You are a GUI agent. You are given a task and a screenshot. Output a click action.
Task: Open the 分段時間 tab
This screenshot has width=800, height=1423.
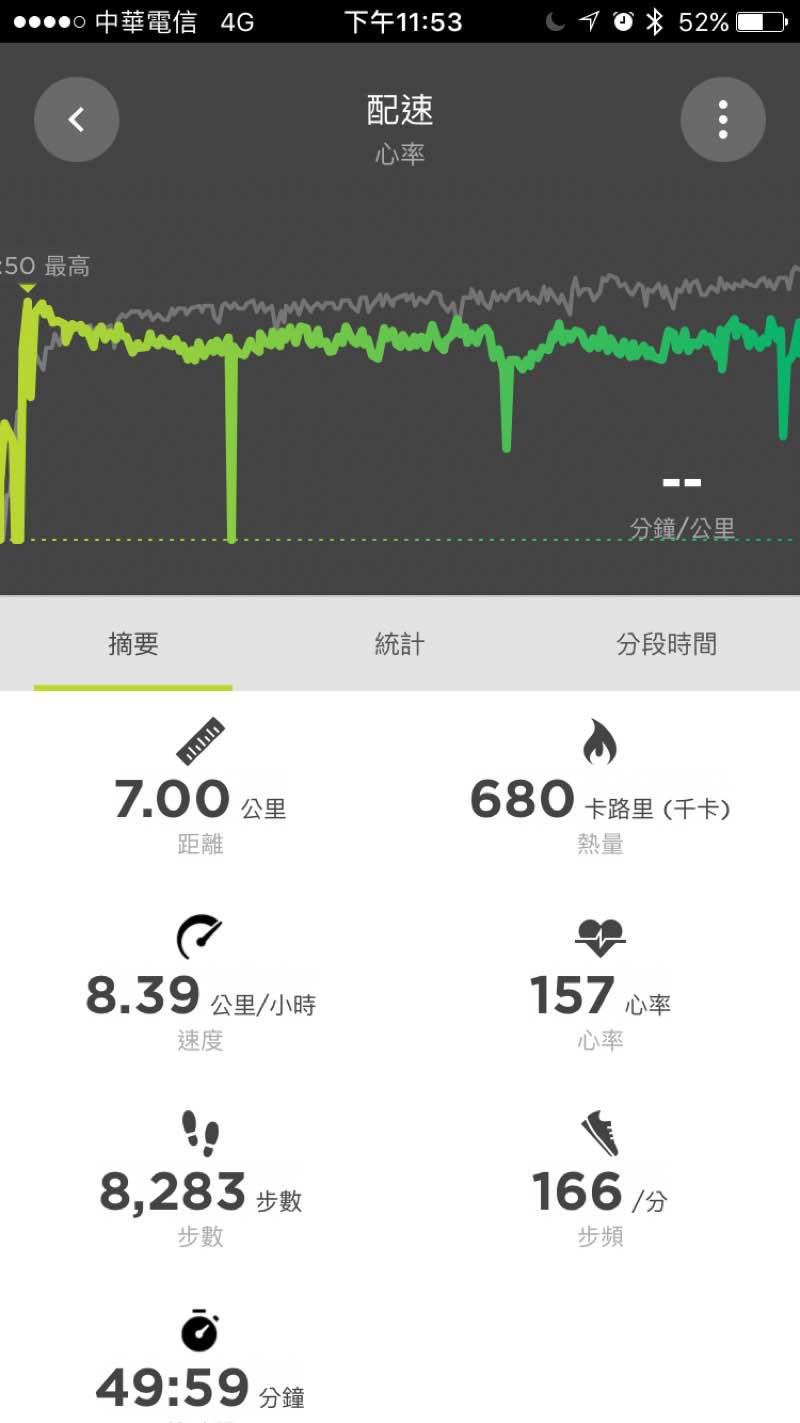666,645
